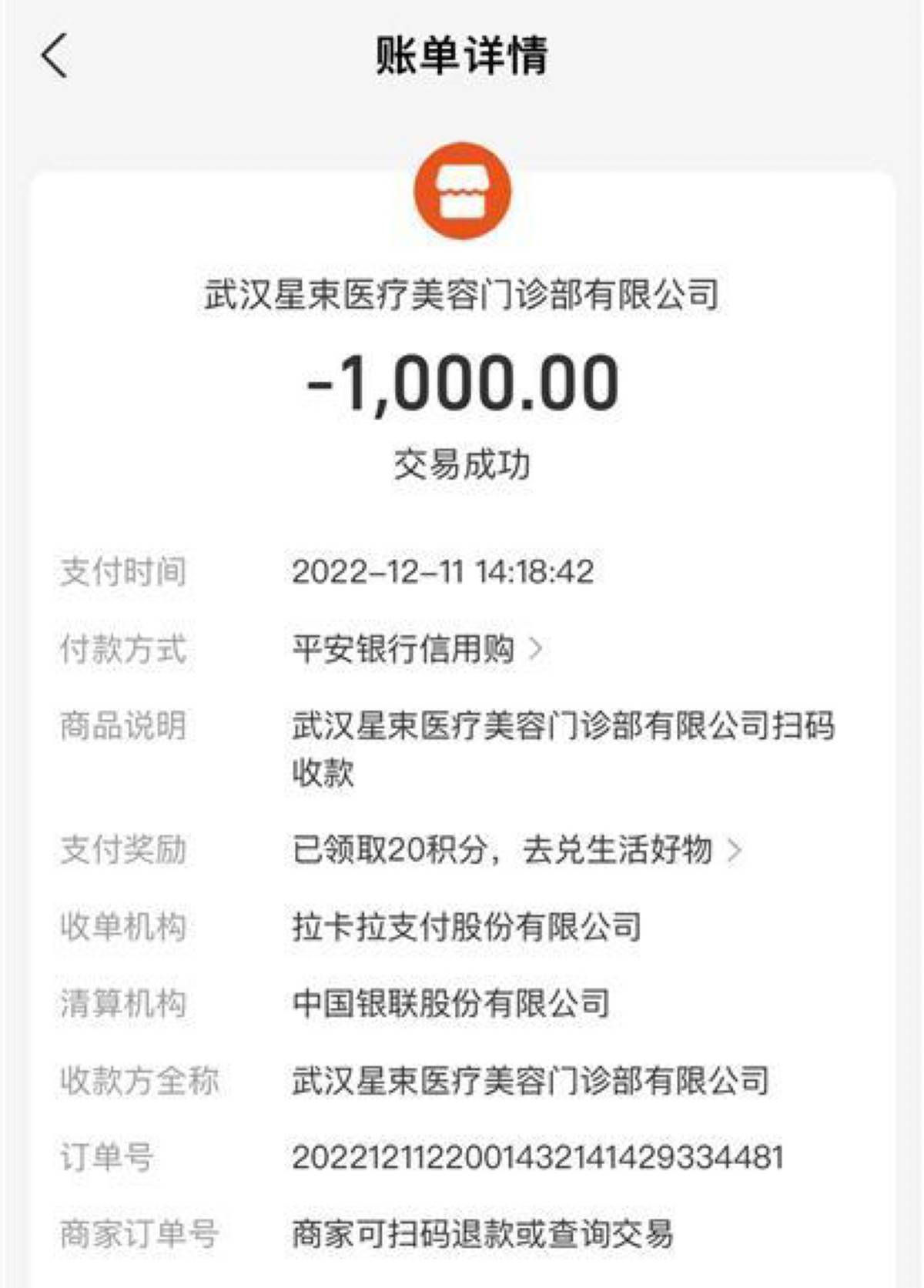Tap the transaction amount -1,000.00
The image size is (924, 1288).
pyautogui.click(x=461, y=387)
